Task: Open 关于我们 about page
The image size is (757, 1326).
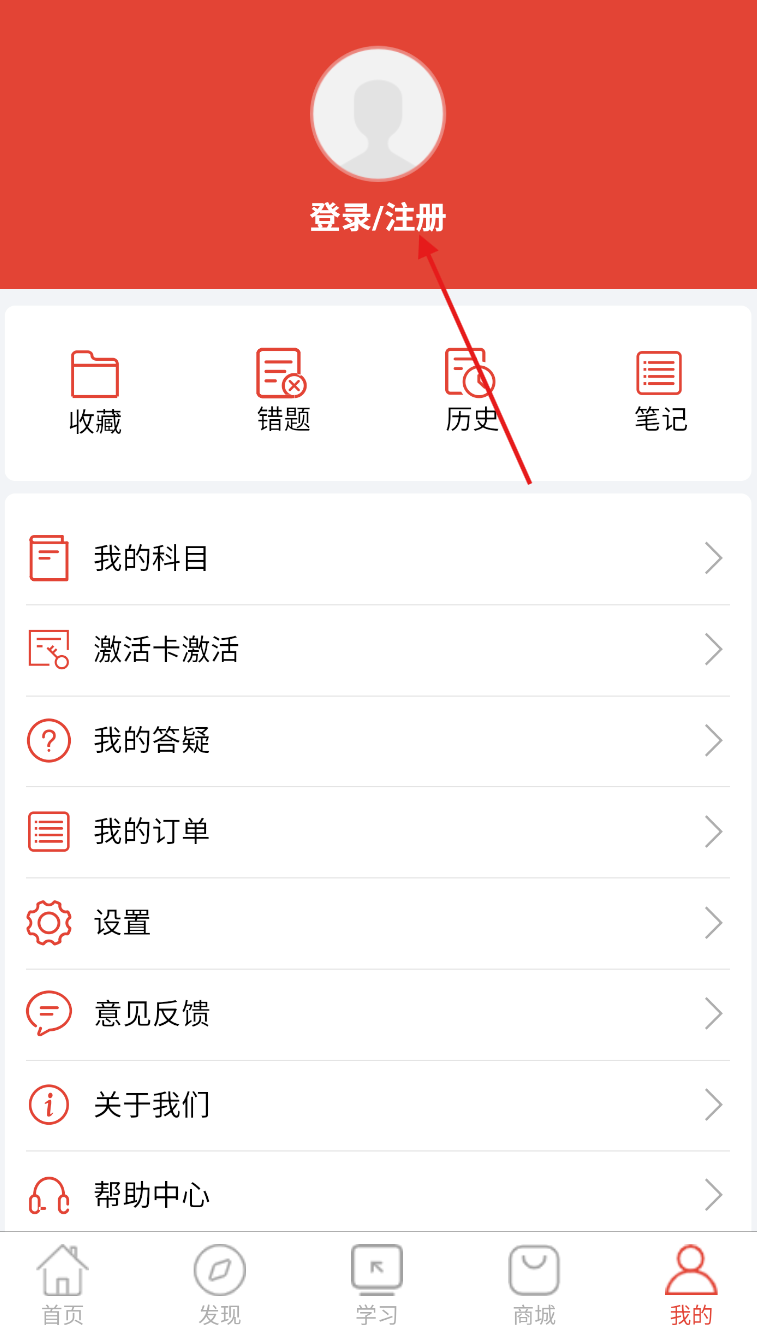Action: [378, 1105]
